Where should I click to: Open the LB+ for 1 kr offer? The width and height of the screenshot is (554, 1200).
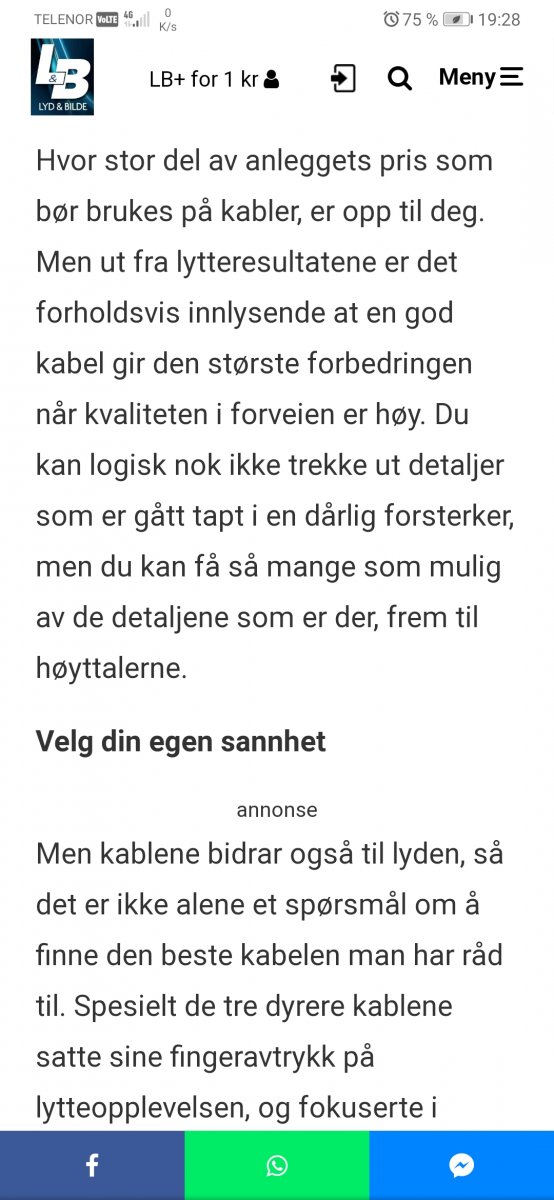214,79
